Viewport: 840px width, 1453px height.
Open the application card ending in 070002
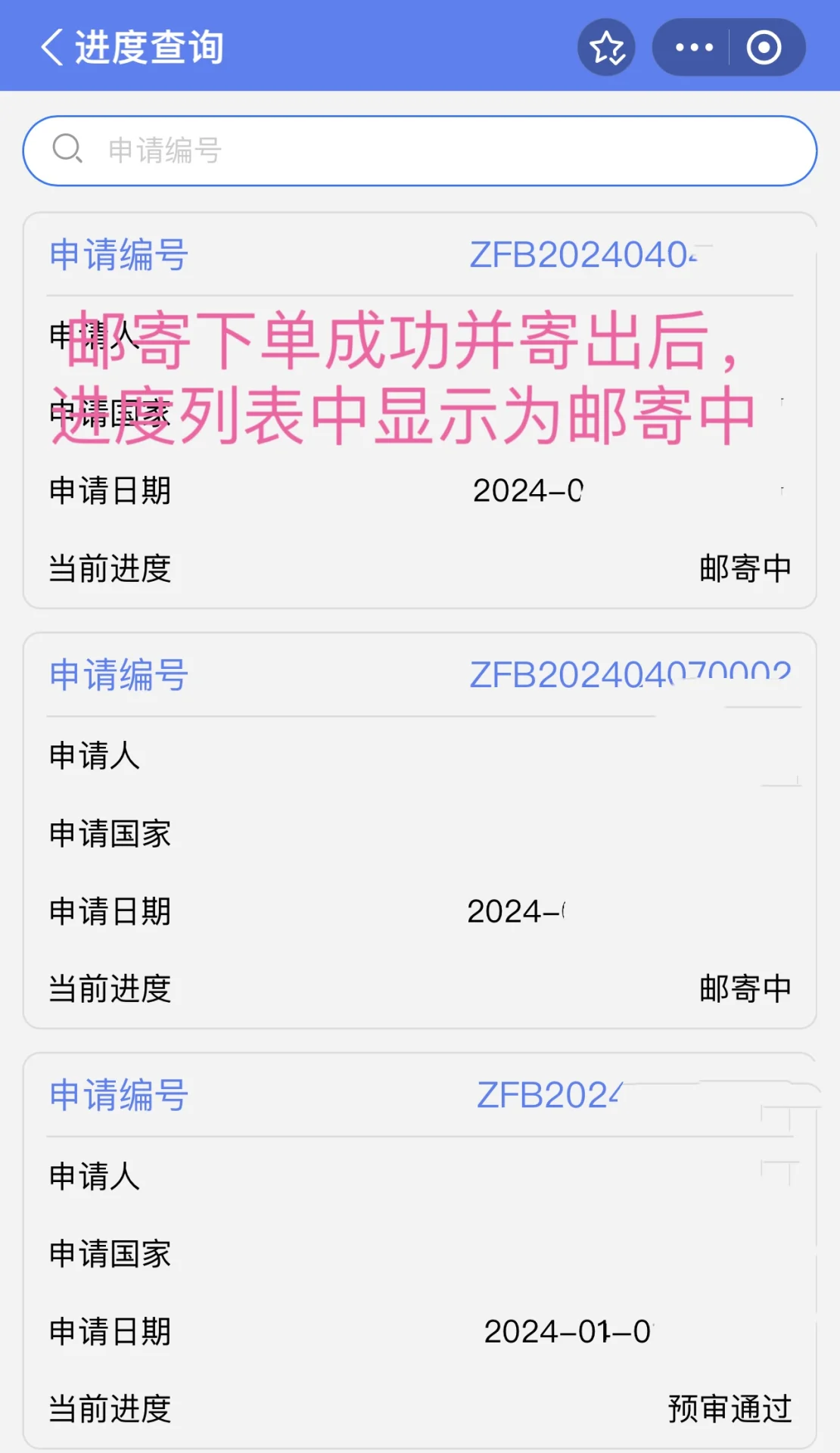tap(420, 830)
